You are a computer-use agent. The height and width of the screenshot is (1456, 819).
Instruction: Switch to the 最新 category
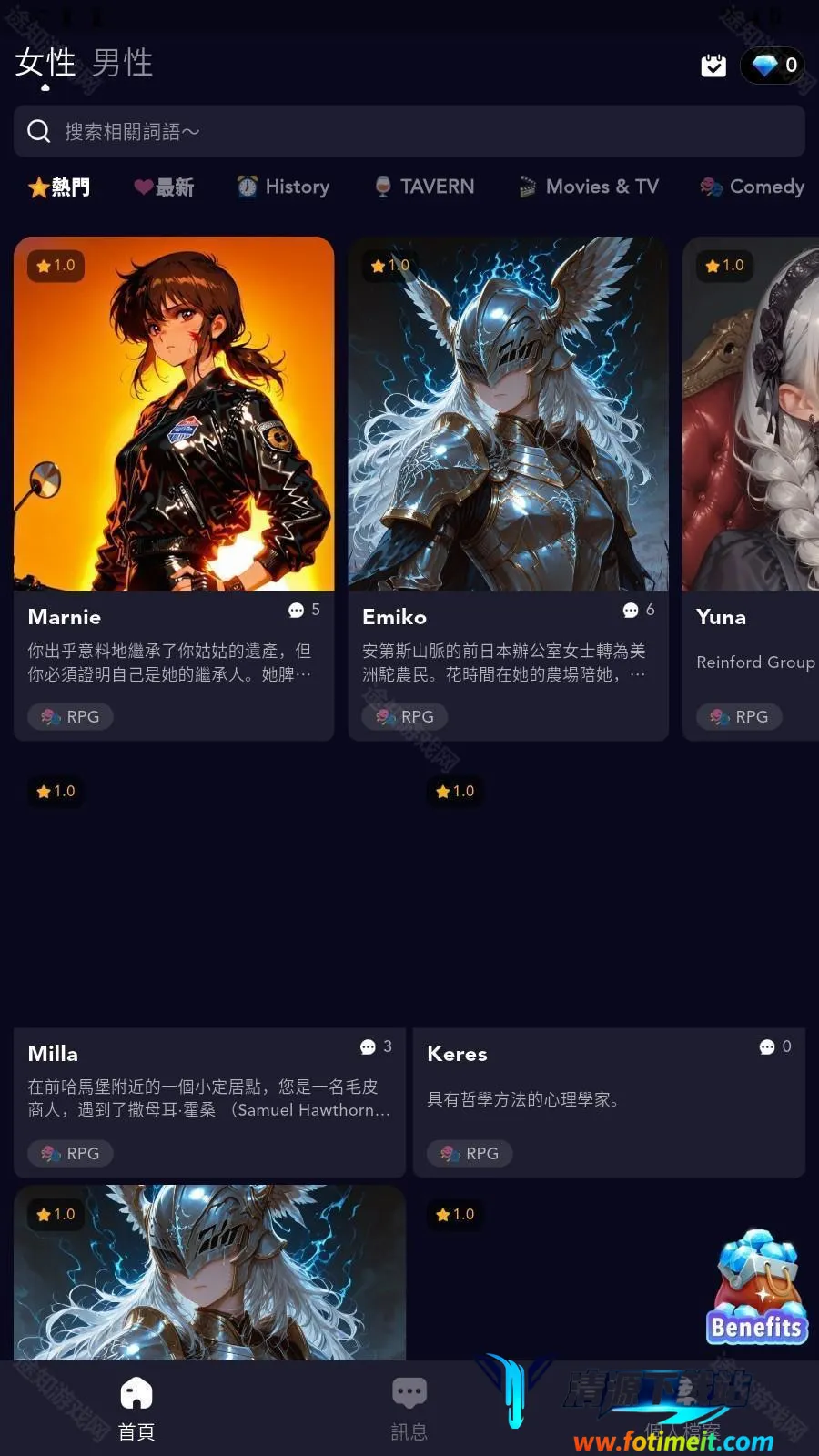coord(164,187)
